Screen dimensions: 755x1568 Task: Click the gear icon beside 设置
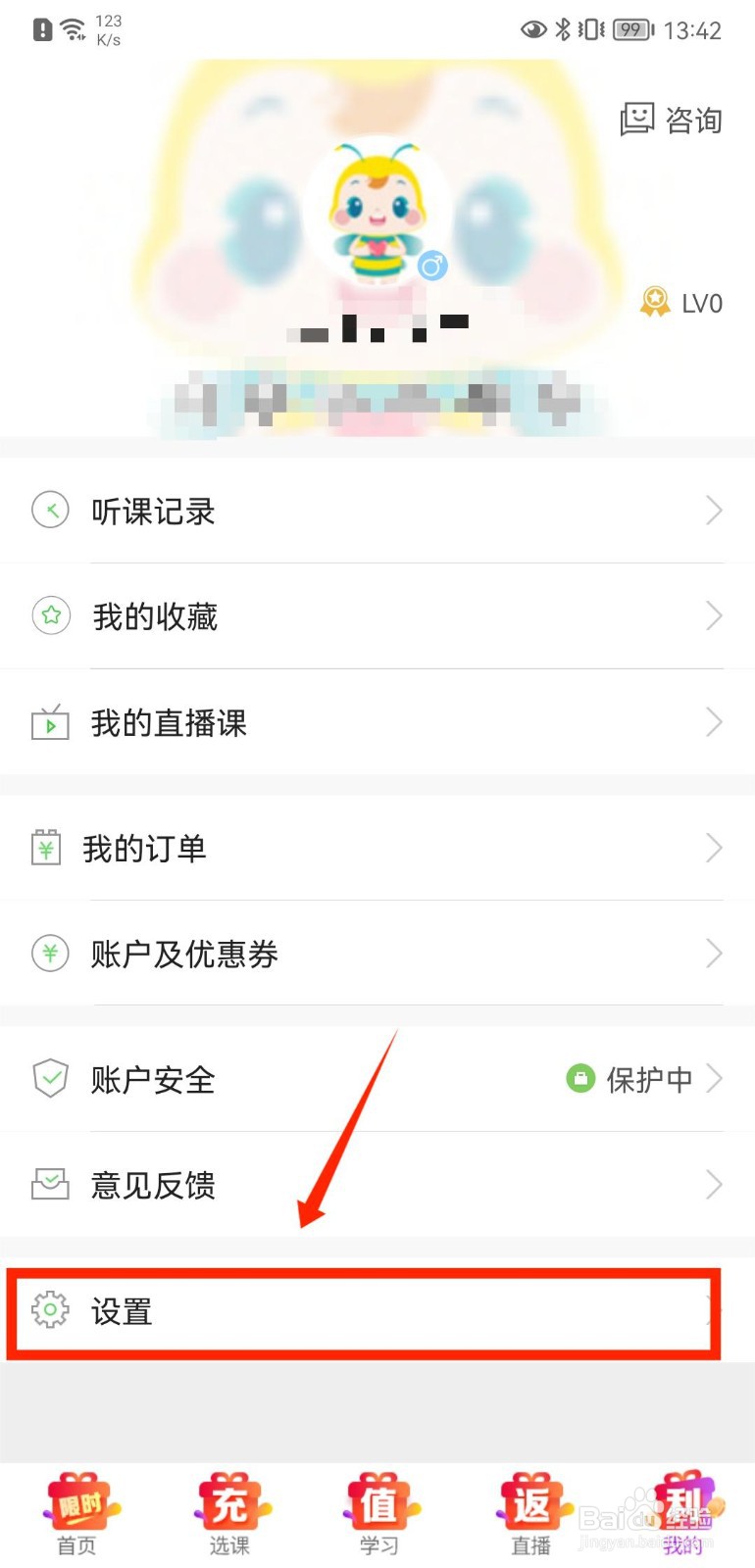50,1310
